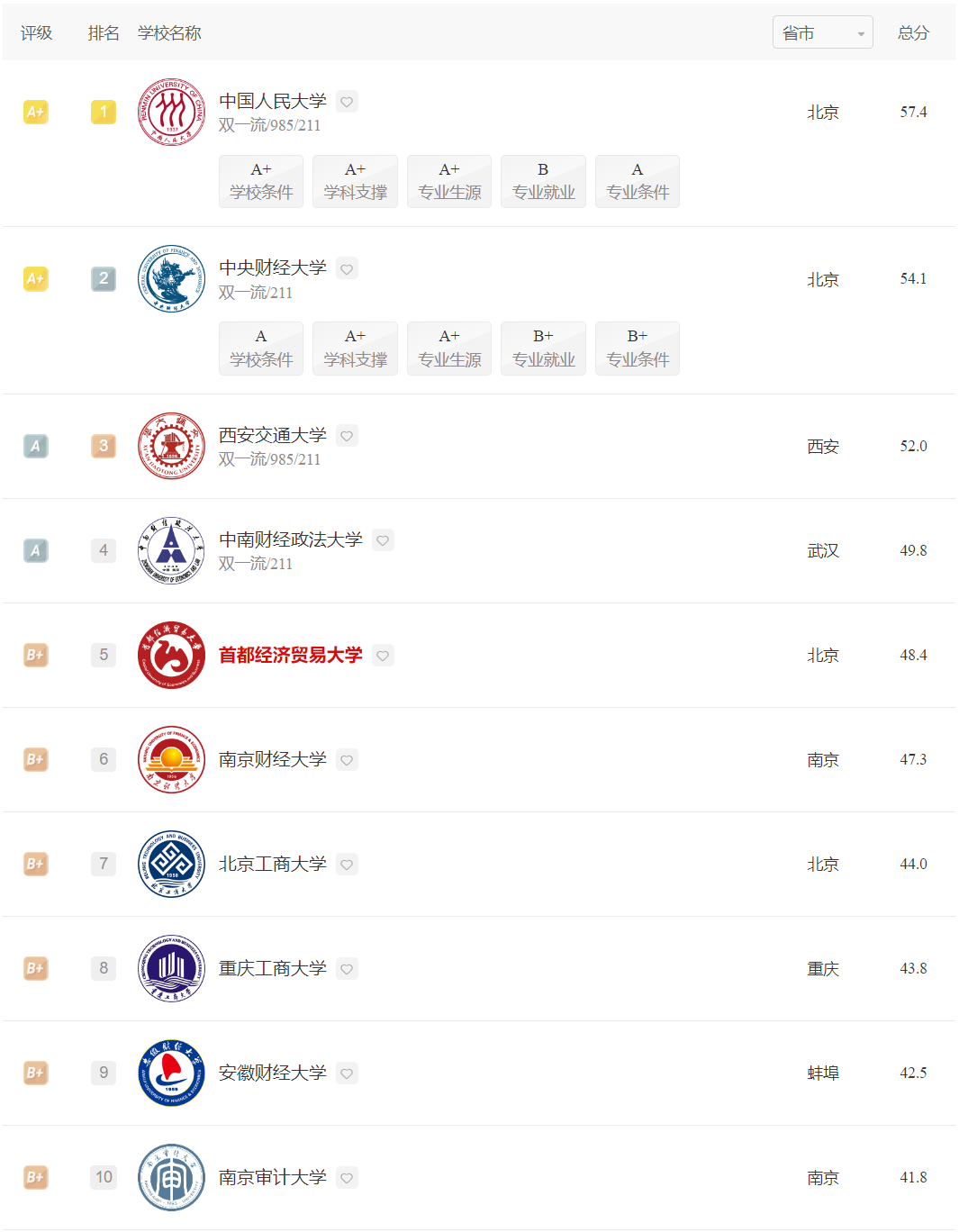Open the 省市 province filter dropdown

[822, 33]
